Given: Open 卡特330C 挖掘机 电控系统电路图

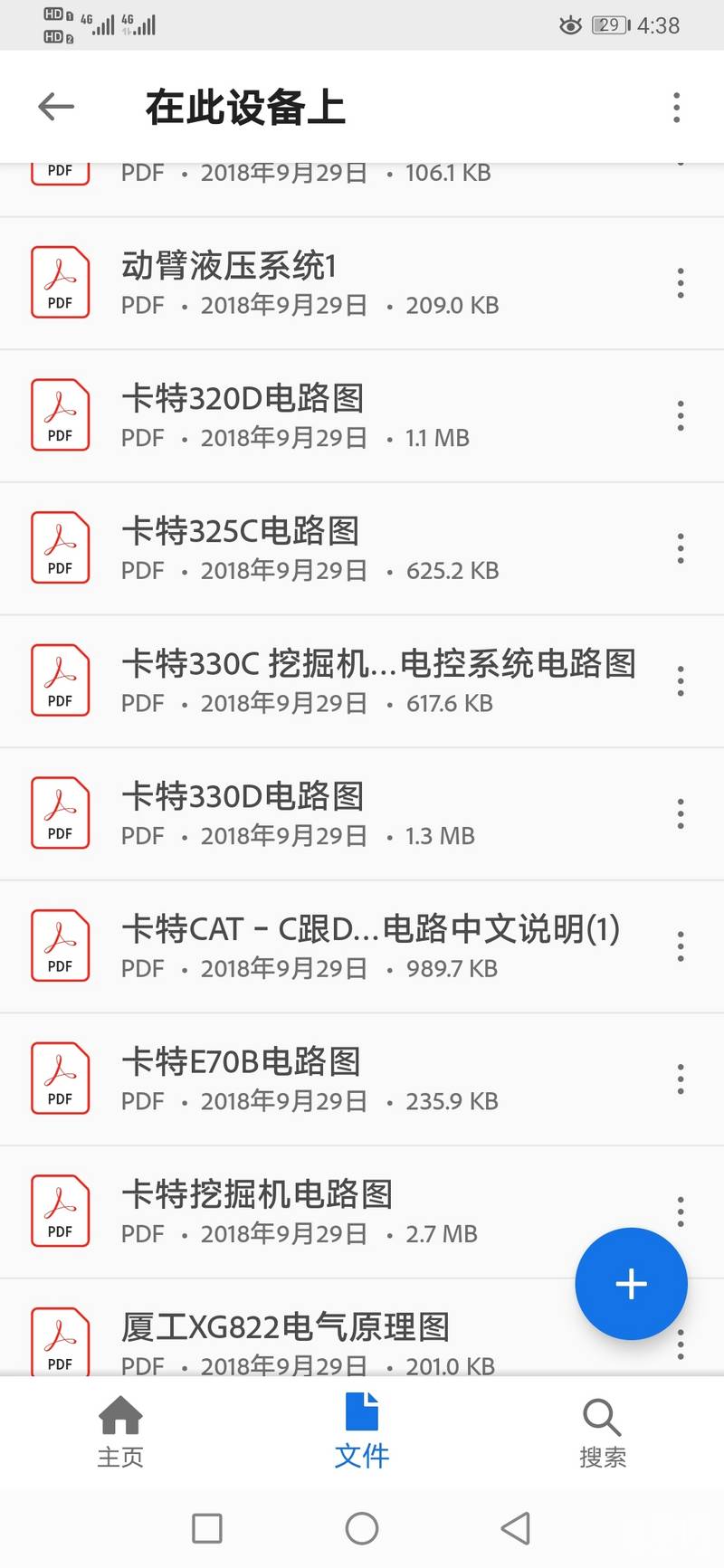Looking at the screenshot, I should 362,681.
